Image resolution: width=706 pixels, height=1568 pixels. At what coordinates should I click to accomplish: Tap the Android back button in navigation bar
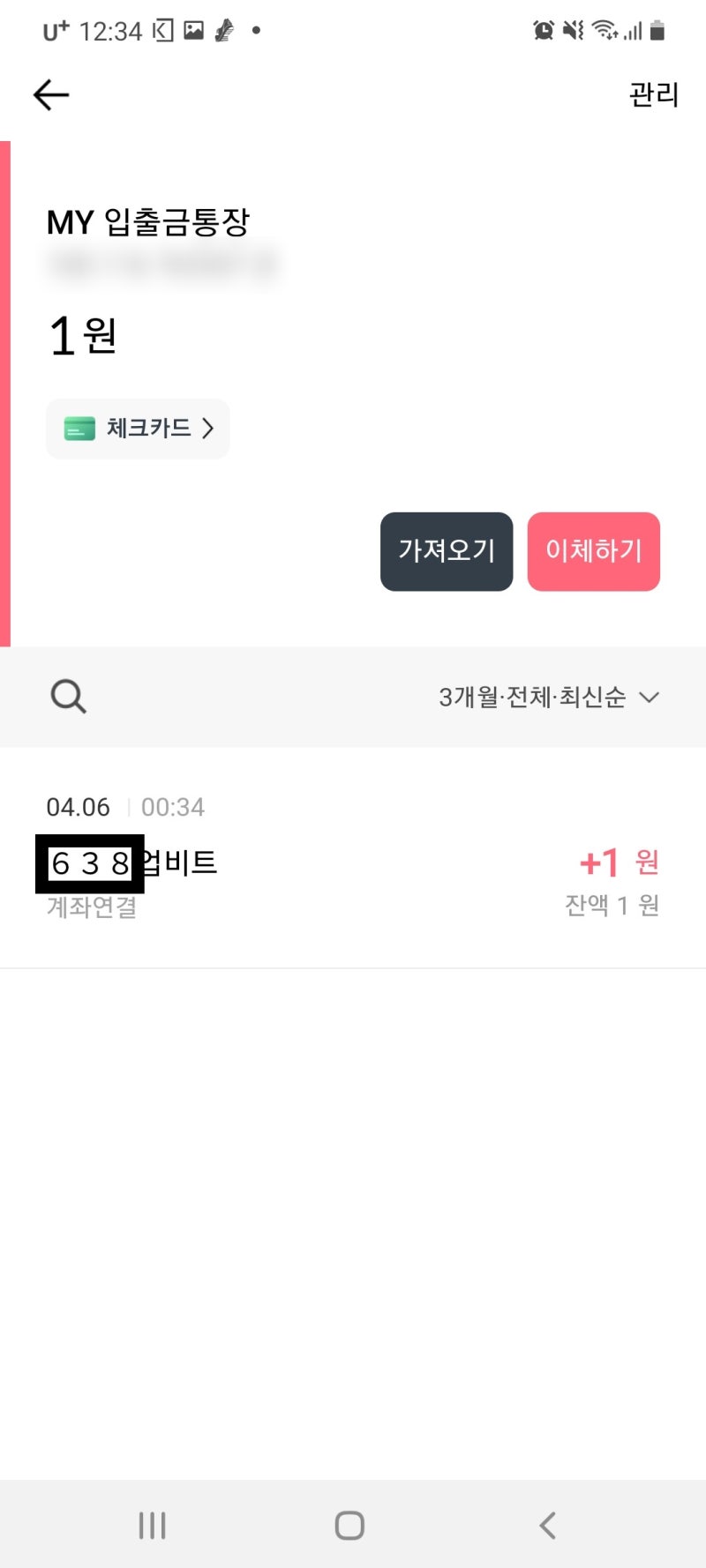(547, 1523)
